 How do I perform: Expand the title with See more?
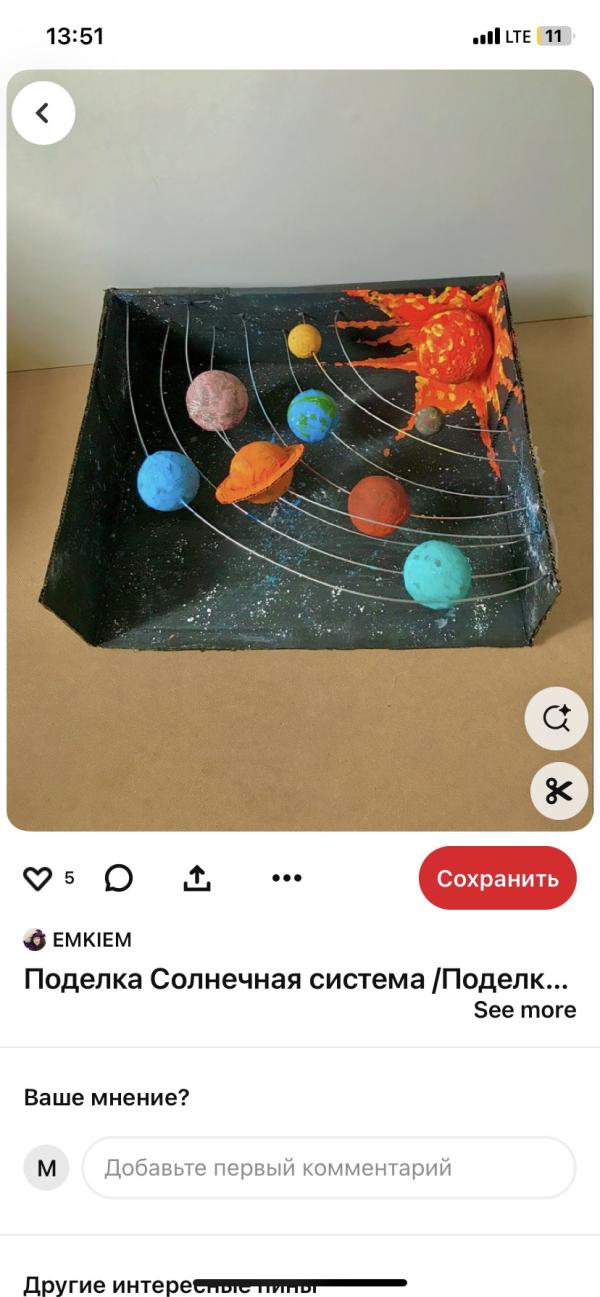pos(524,1010)
